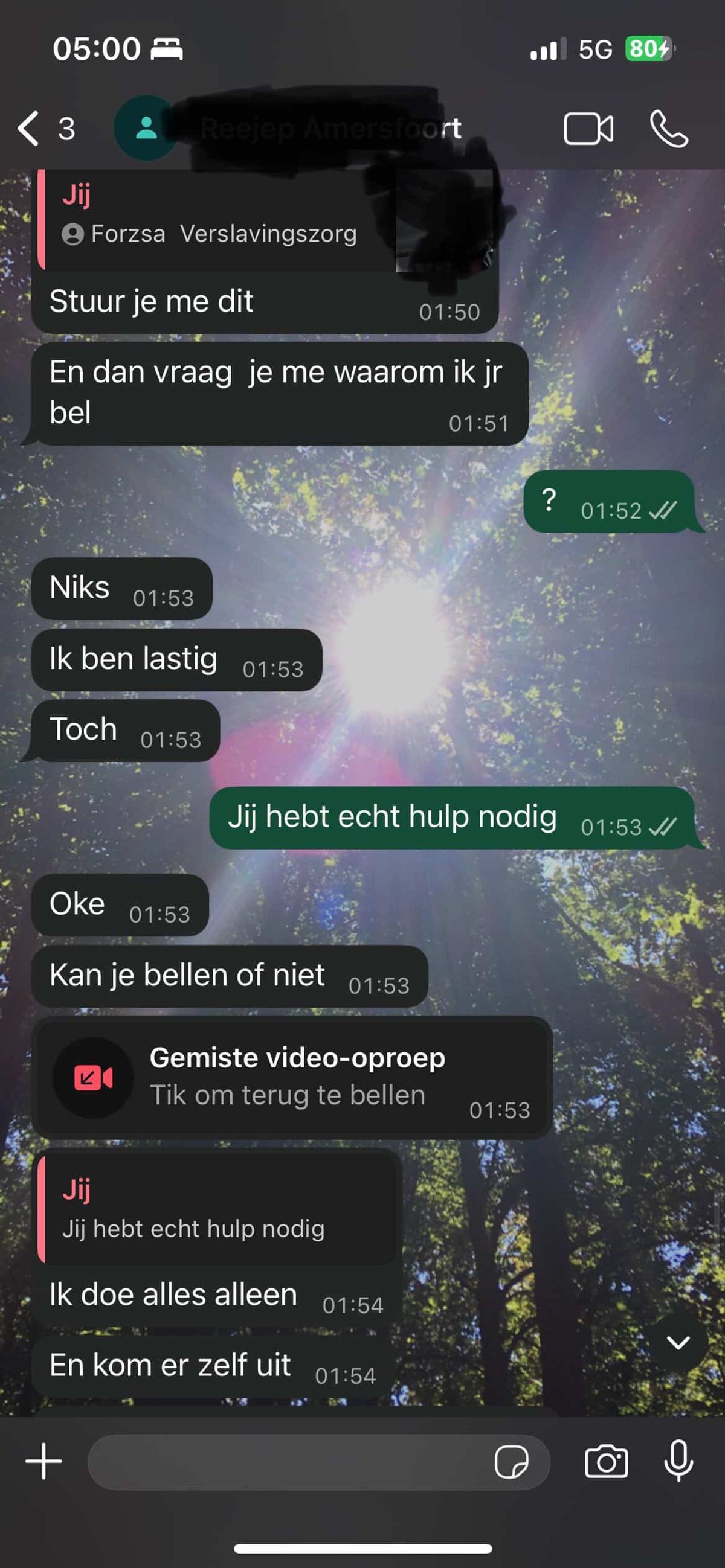The width and height of the screenshot is (725, 1568).
Task: Open the contact's profile avatar
Action: (x=146, y=129)
